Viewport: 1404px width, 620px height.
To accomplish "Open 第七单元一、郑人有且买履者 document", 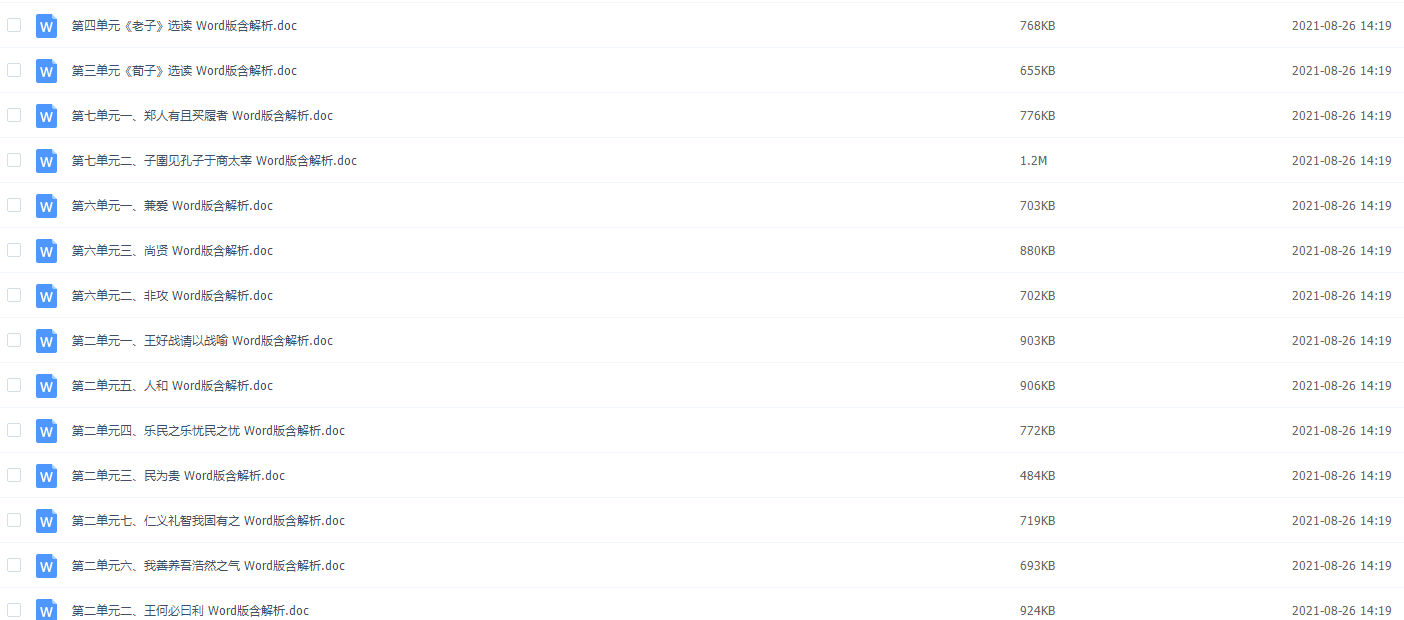I will (202, 116).
